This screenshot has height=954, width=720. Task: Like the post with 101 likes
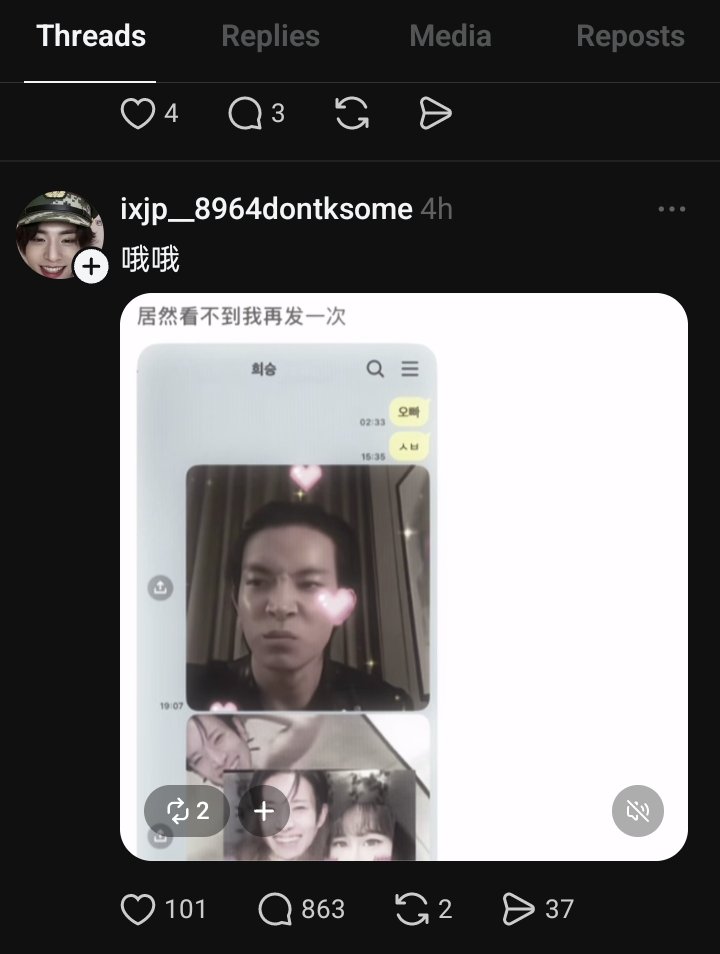pos(138,909)
